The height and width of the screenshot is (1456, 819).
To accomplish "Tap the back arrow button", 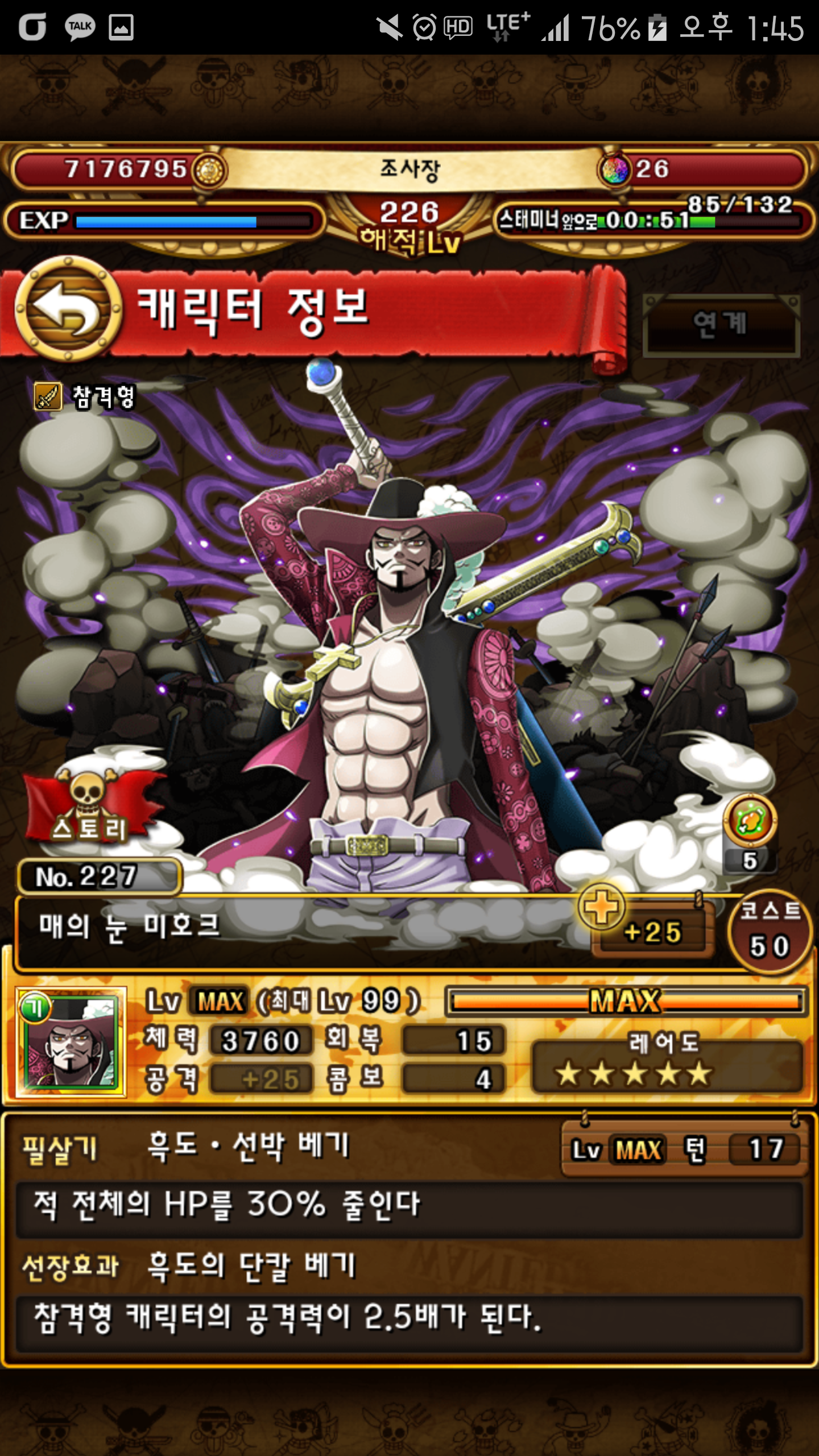I will (x=68, y=309).
